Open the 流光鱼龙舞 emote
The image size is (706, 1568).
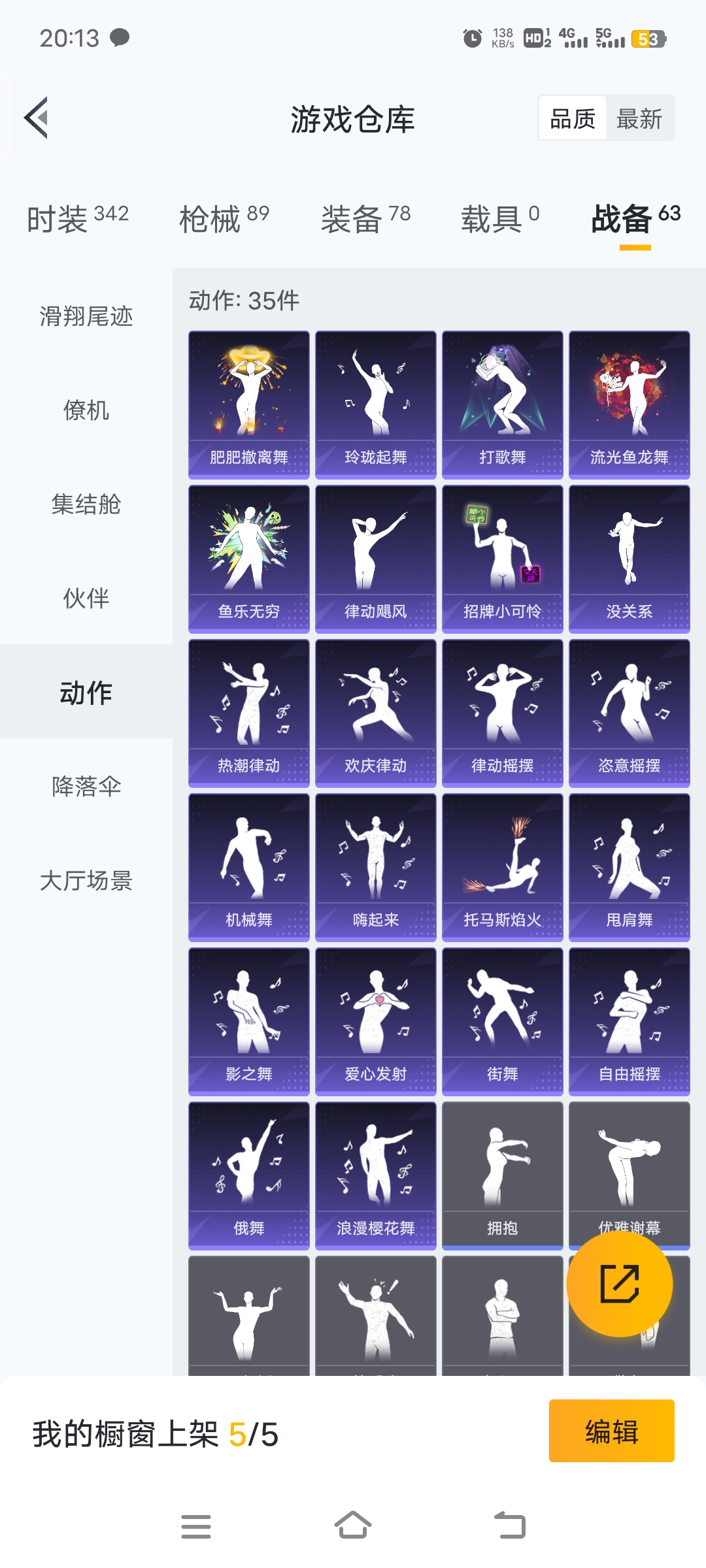tap(630, 405)
